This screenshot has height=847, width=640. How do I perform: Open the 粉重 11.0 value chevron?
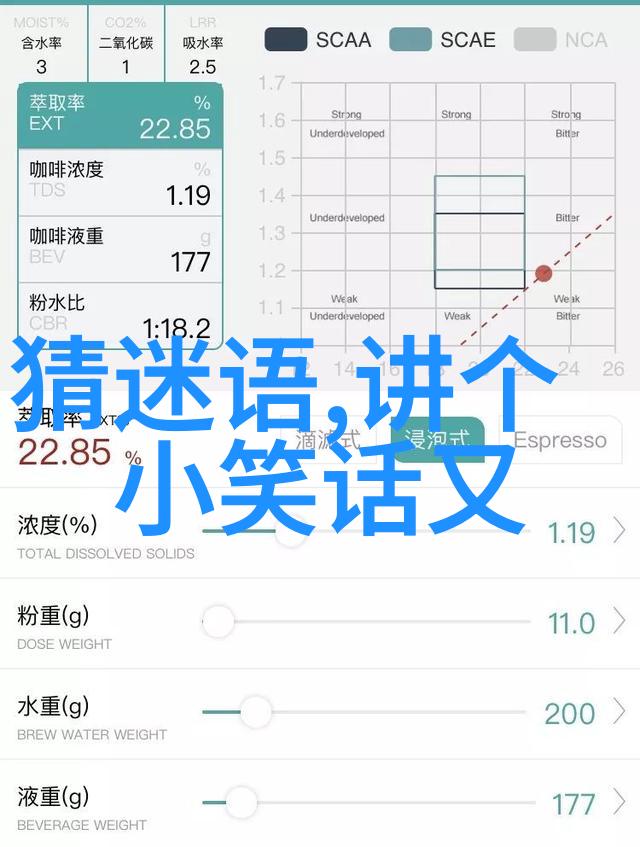click(x=620, y=622)
